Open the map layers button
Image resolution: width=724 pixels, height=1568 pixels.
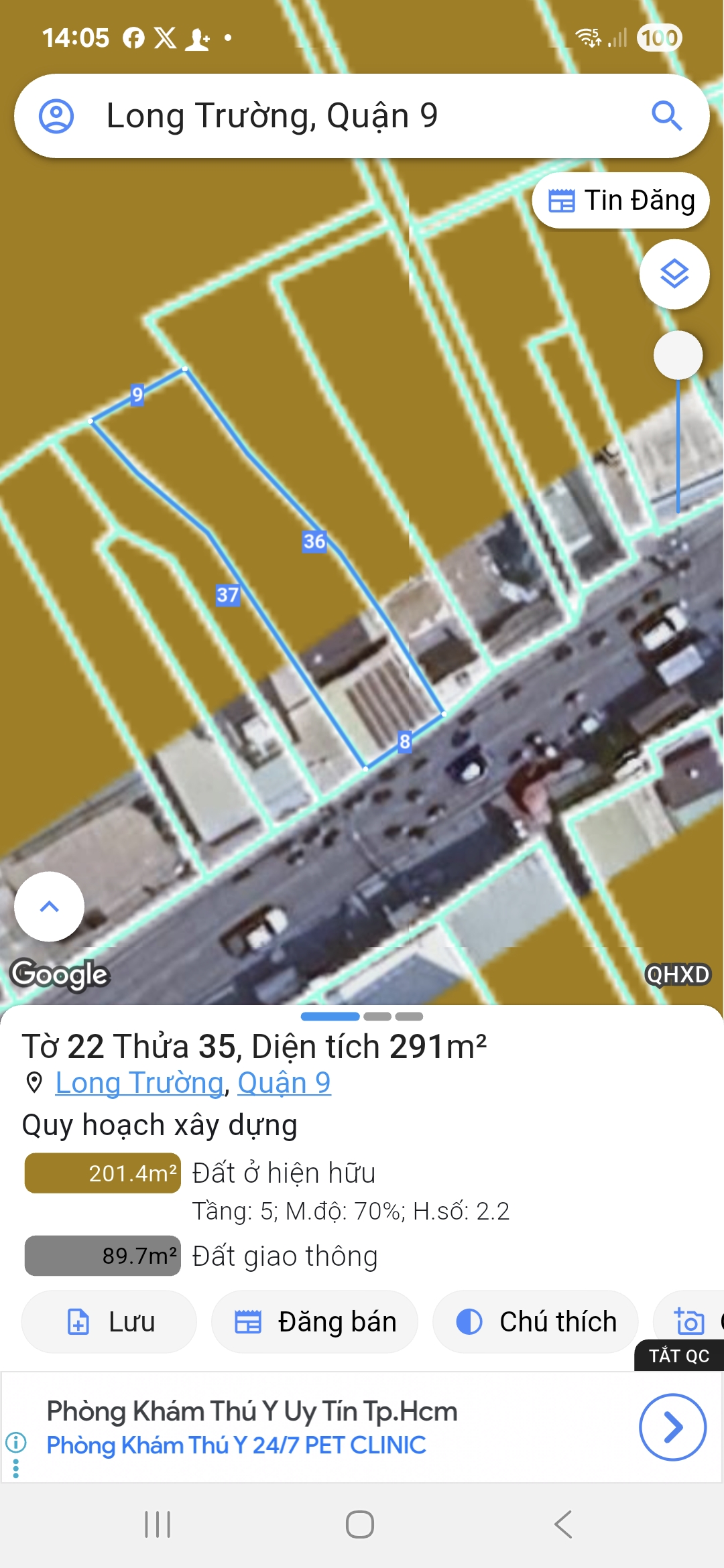pos(674,274)
